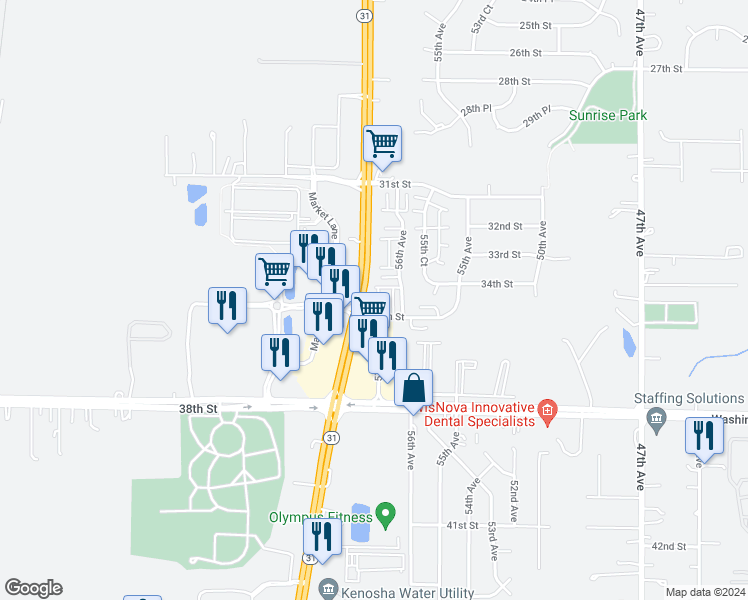Open the WisNova Innovative Dental Specialists pin
Viewport: 748px width, 600px height.
(x=547, y=413)
